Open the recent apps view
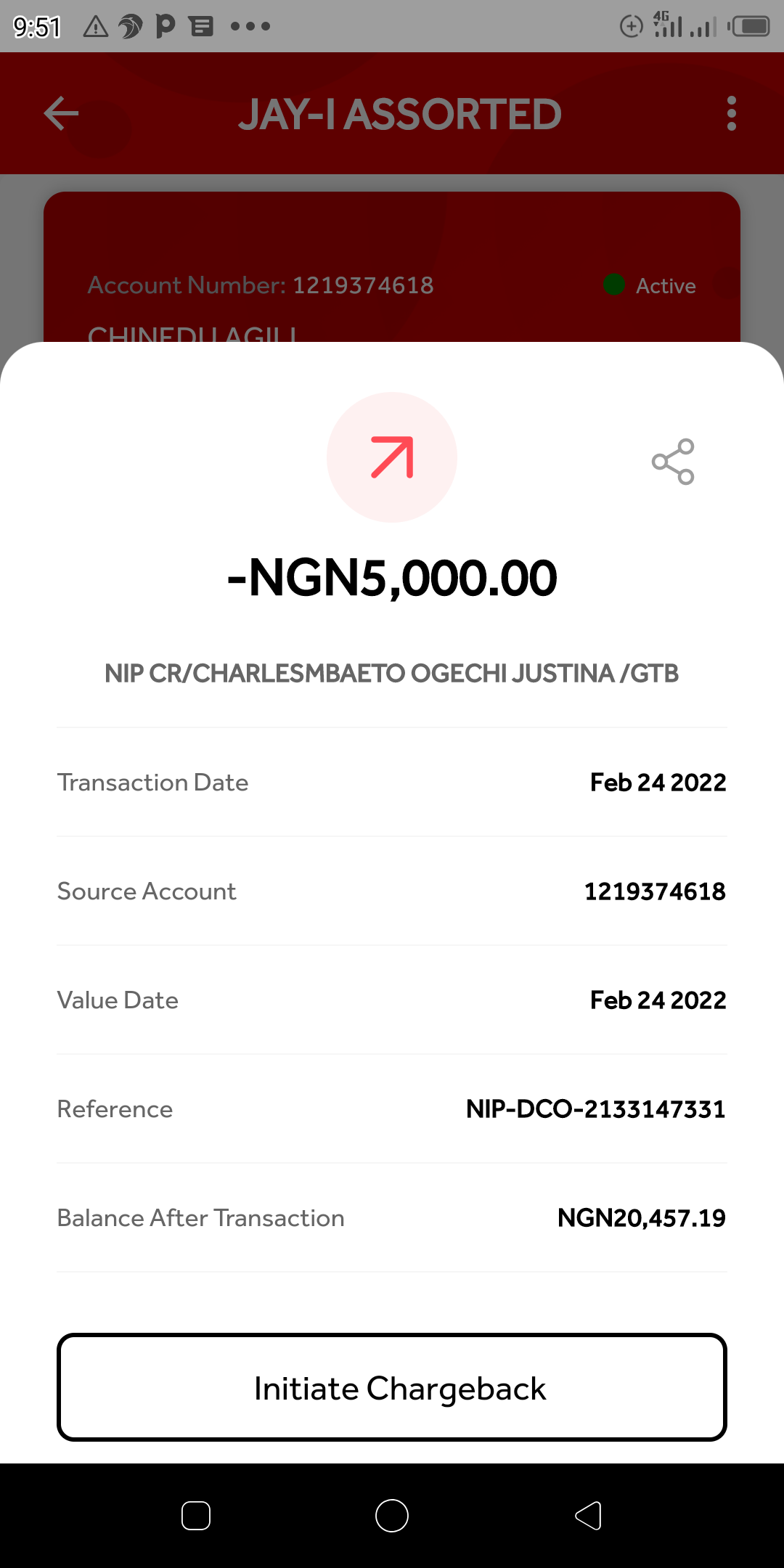The width and height of the screenshot is (784, 1568). pyautogui.click(x=196, y=1516)
